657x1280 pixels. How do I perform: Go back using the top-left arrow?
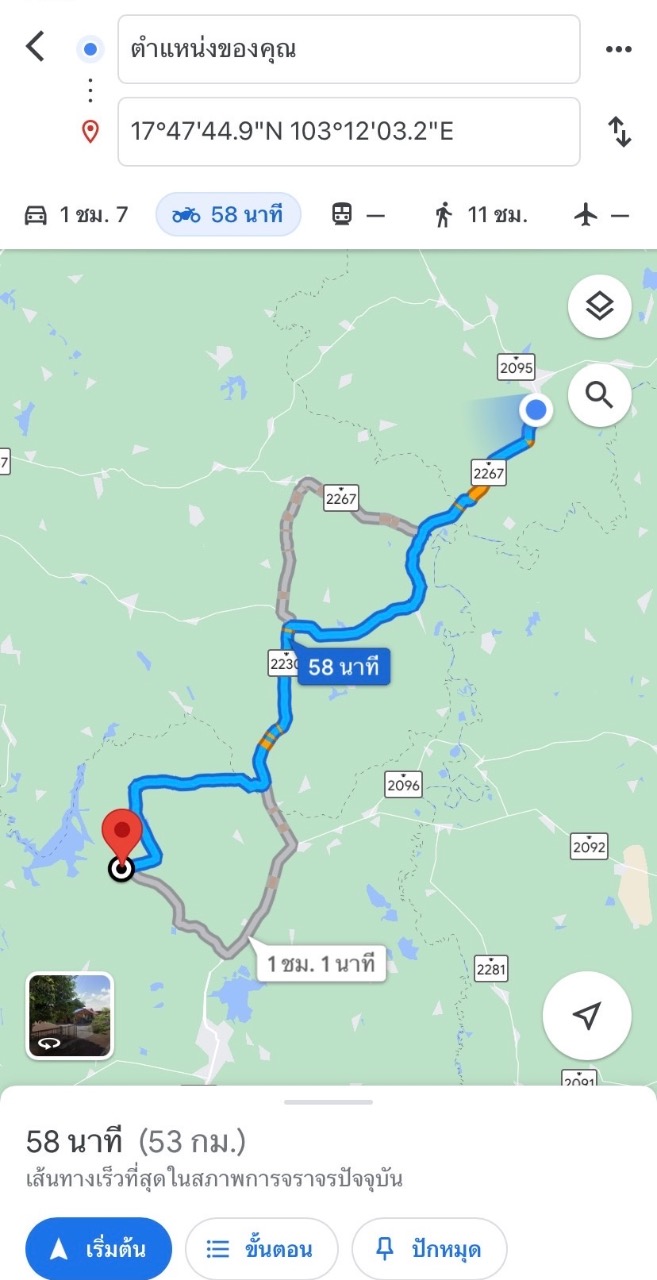(x=36, y=46)
